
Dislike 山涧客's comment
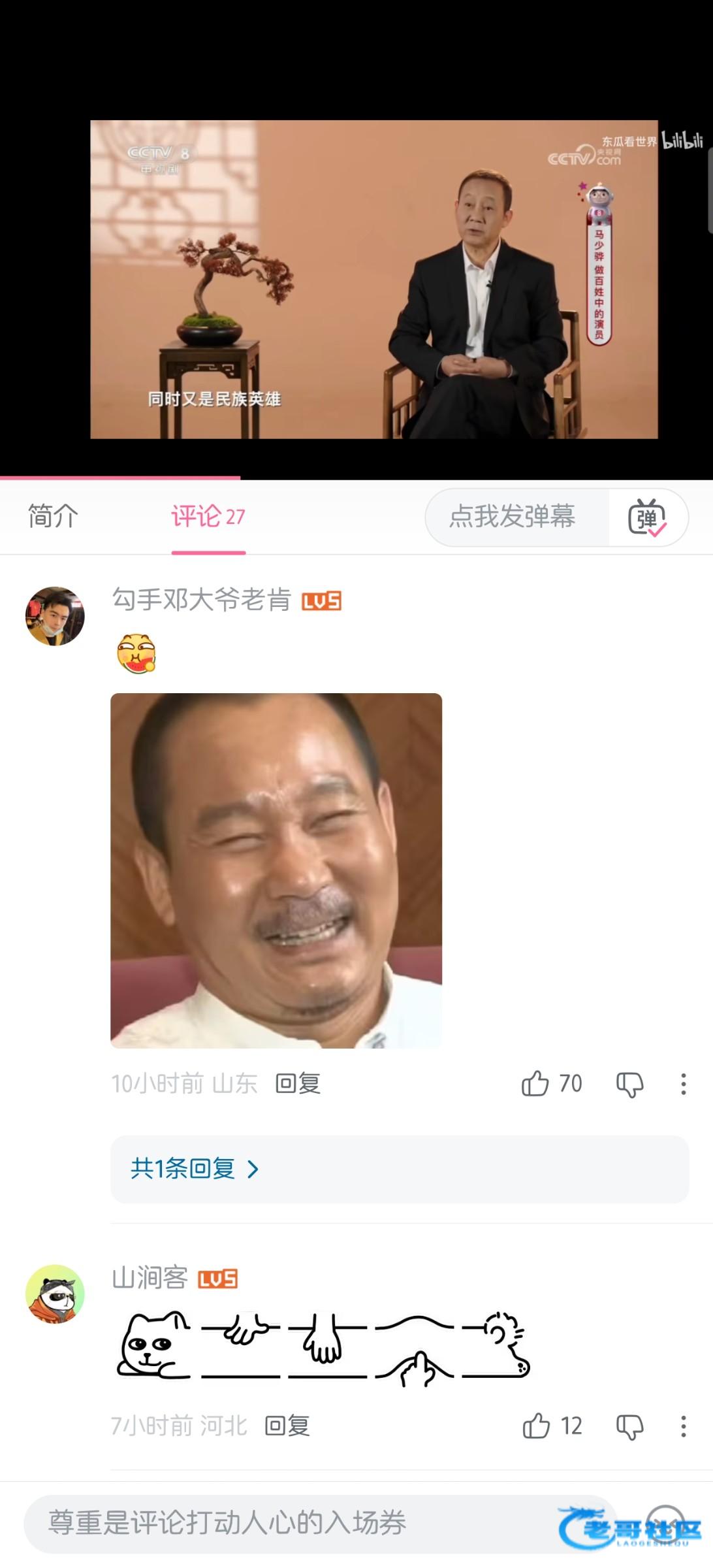point(630,1427)
